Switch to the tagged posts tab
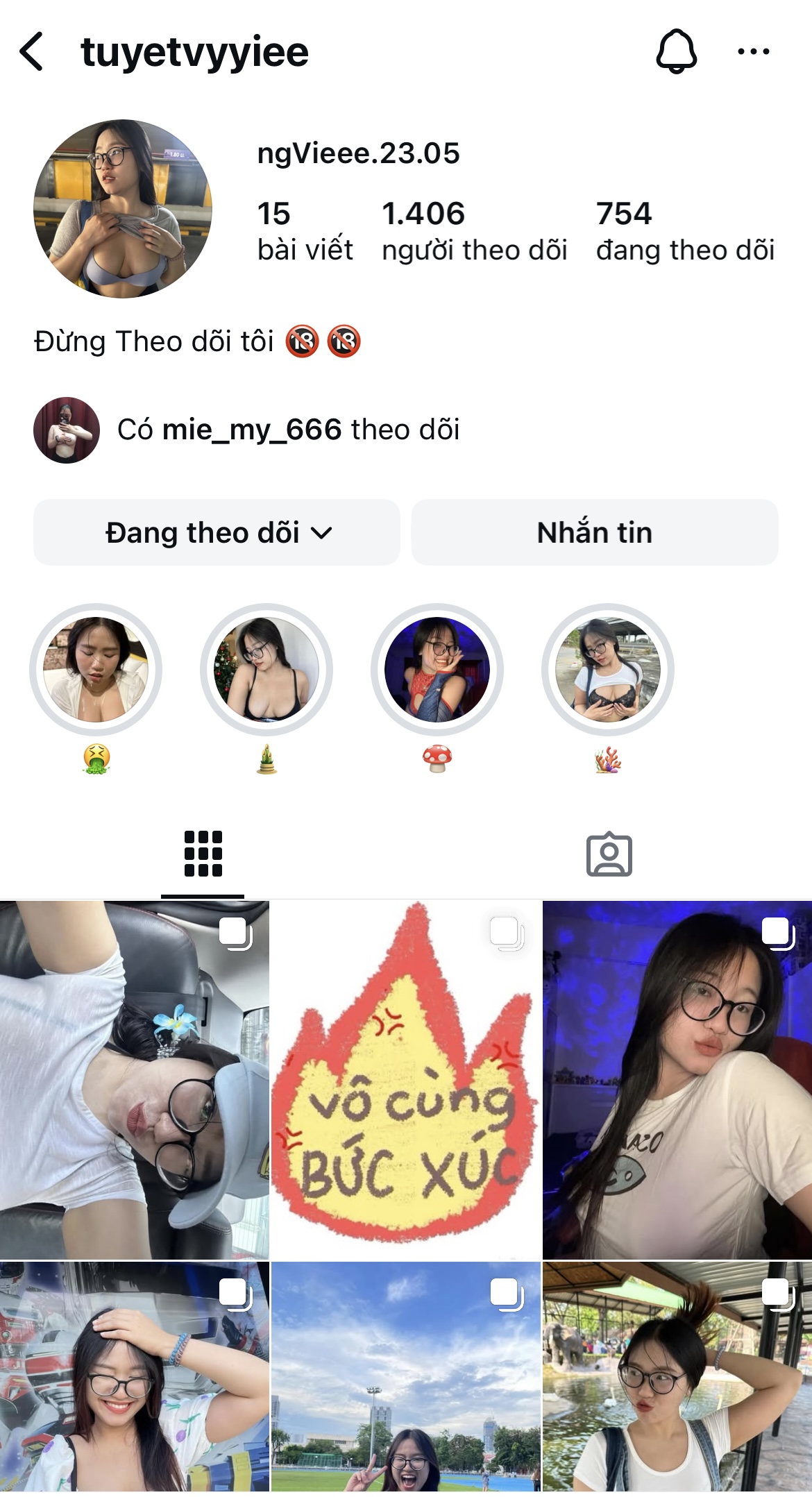This screenshot has height=1497, width=812. tap(609, 854)
